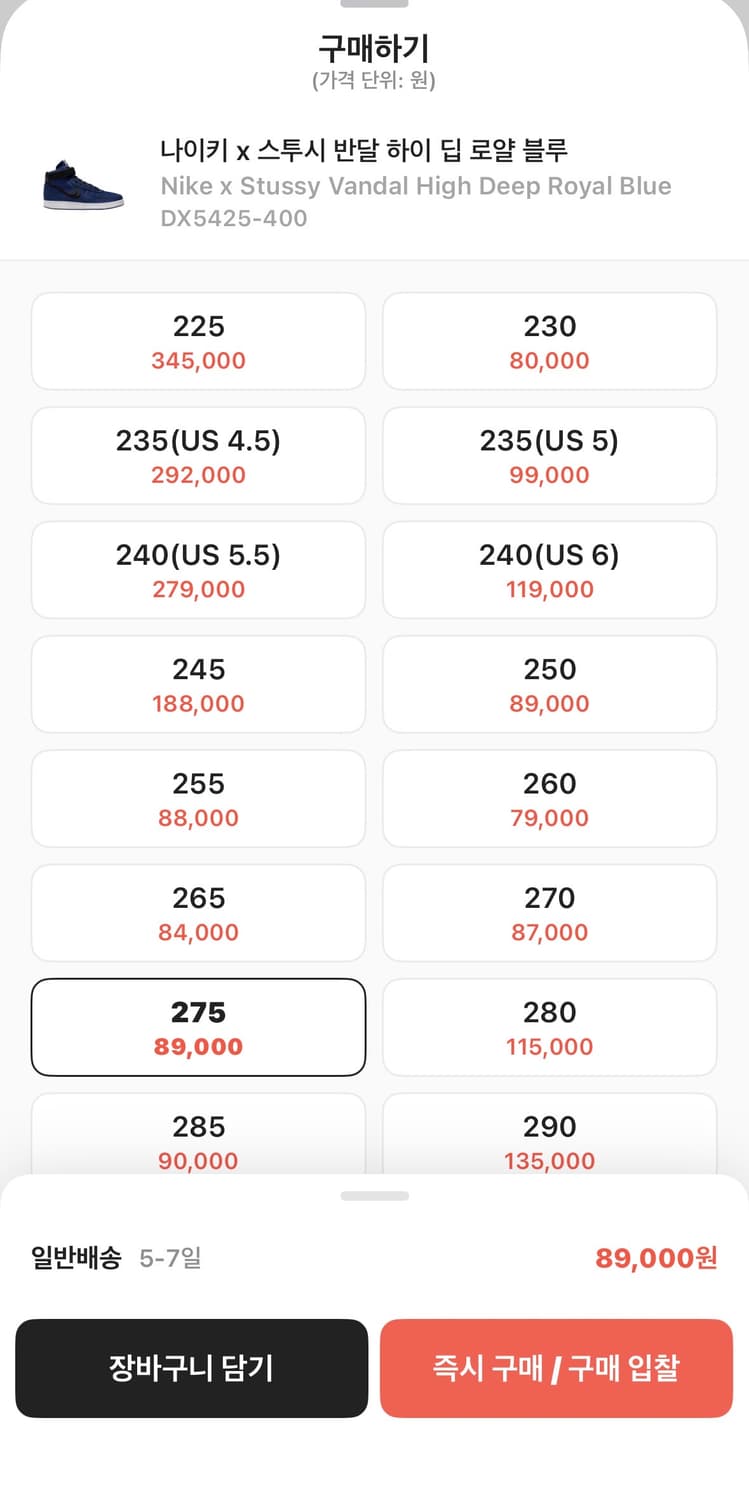
Task: Select size 240(US 5.5)
Action: pyautogui.click(x=198, y=570)
